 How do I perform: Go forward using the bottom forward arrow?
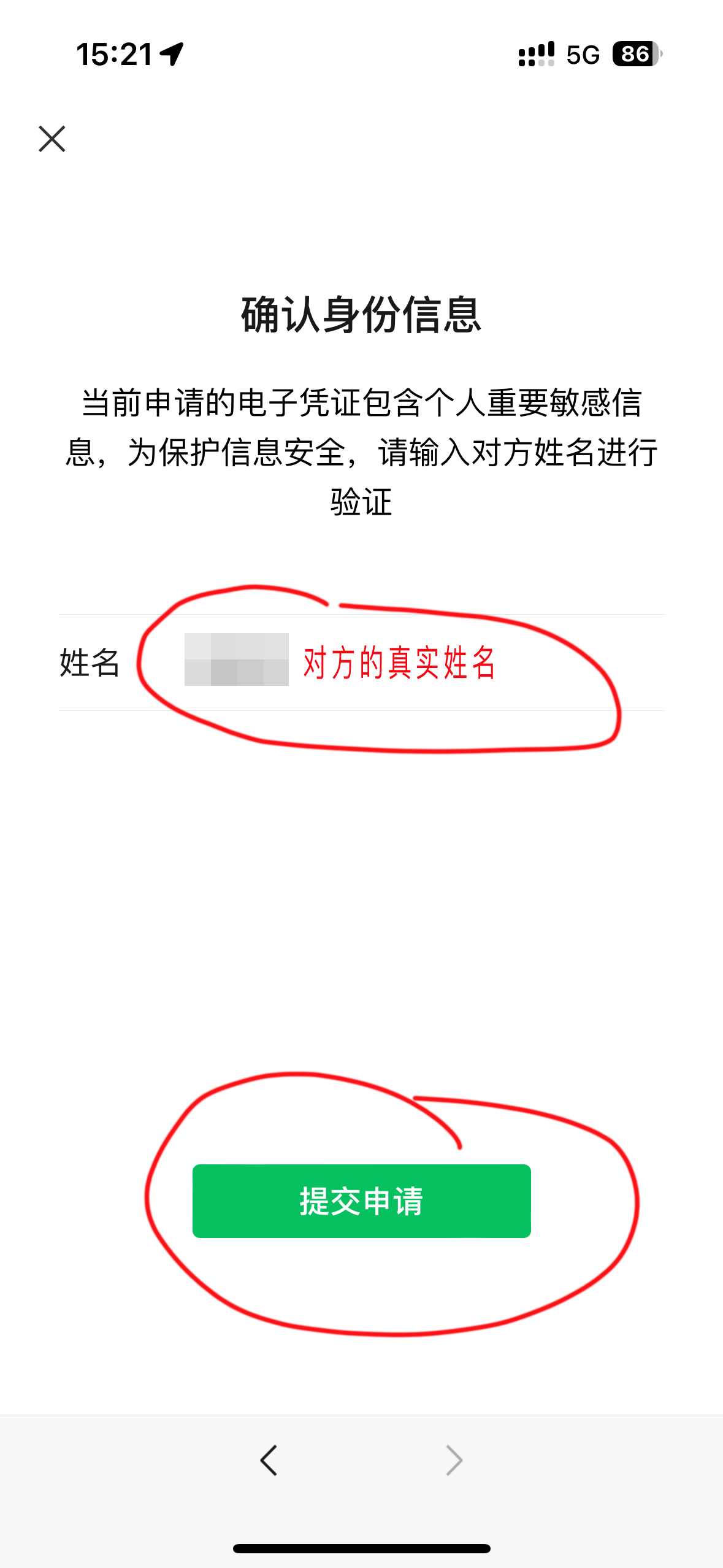454,1460
